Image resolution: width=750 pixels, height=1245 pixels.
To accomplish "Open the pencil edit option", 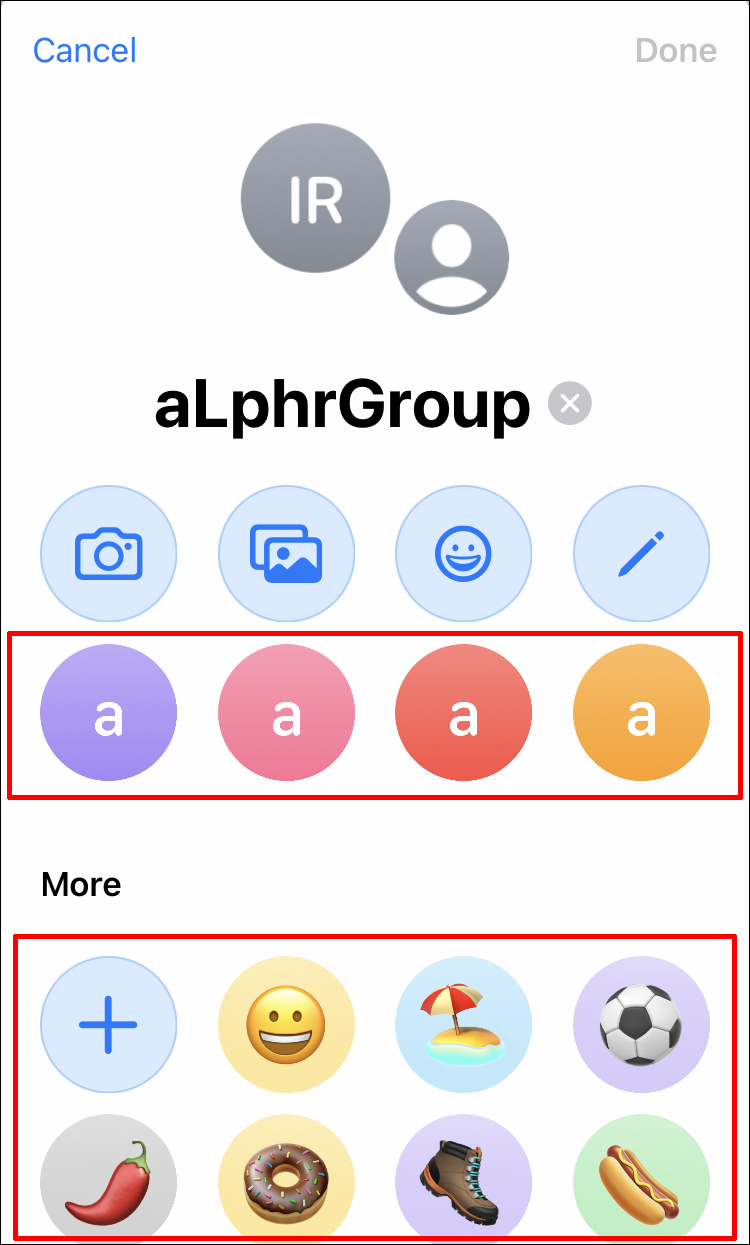I will [x=641, y=553].
